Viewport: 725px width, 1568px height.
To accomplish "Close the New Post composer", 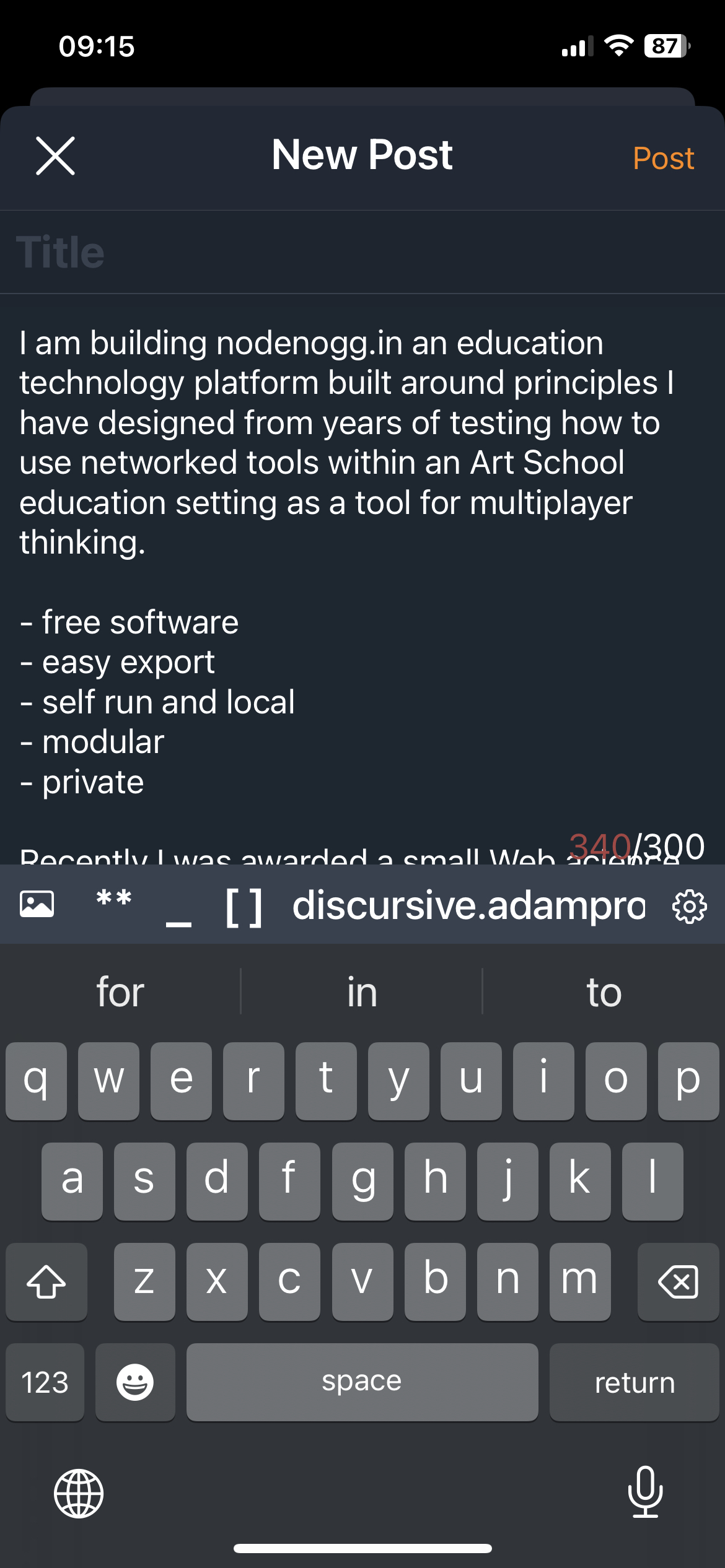I will (55, 156).
